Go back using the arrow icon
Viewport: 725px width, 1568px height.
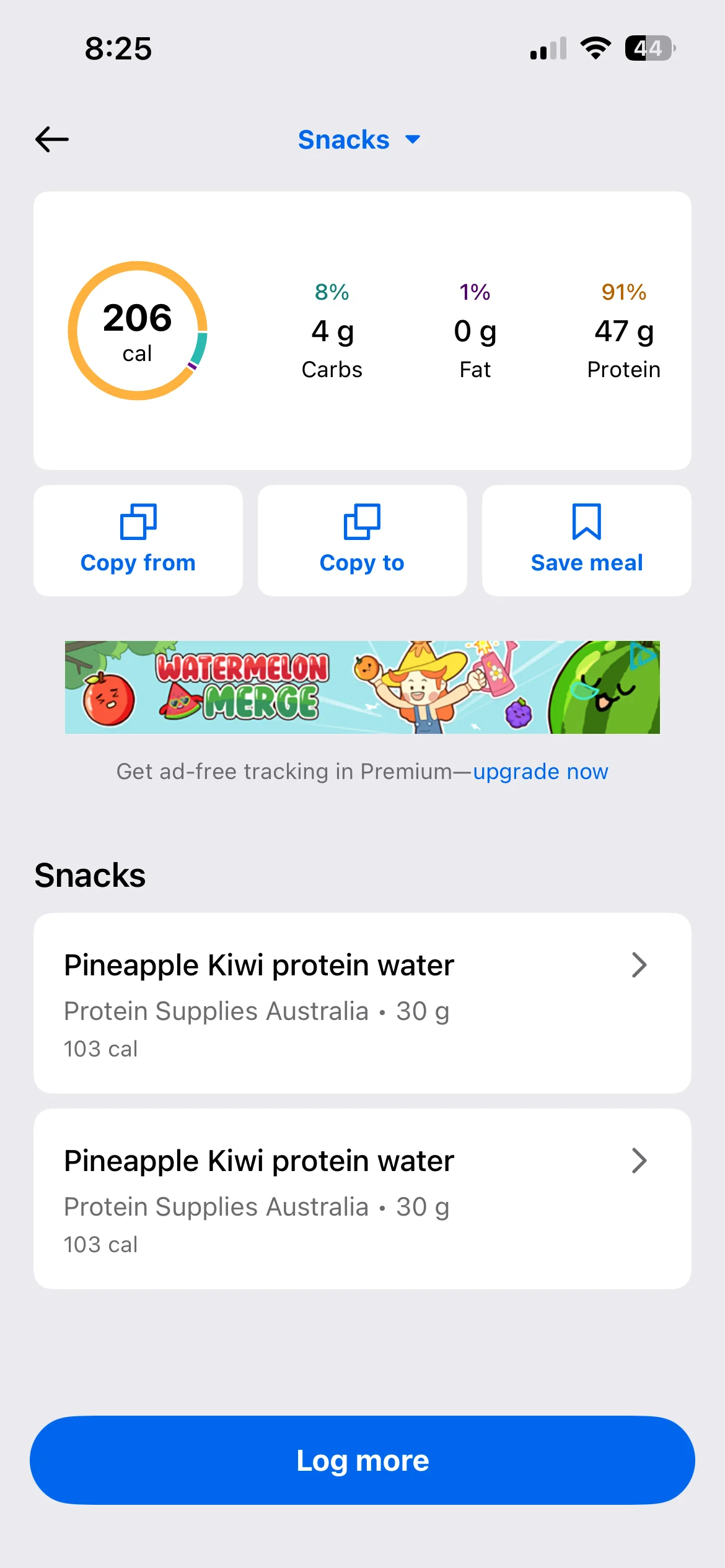(52, 139)
